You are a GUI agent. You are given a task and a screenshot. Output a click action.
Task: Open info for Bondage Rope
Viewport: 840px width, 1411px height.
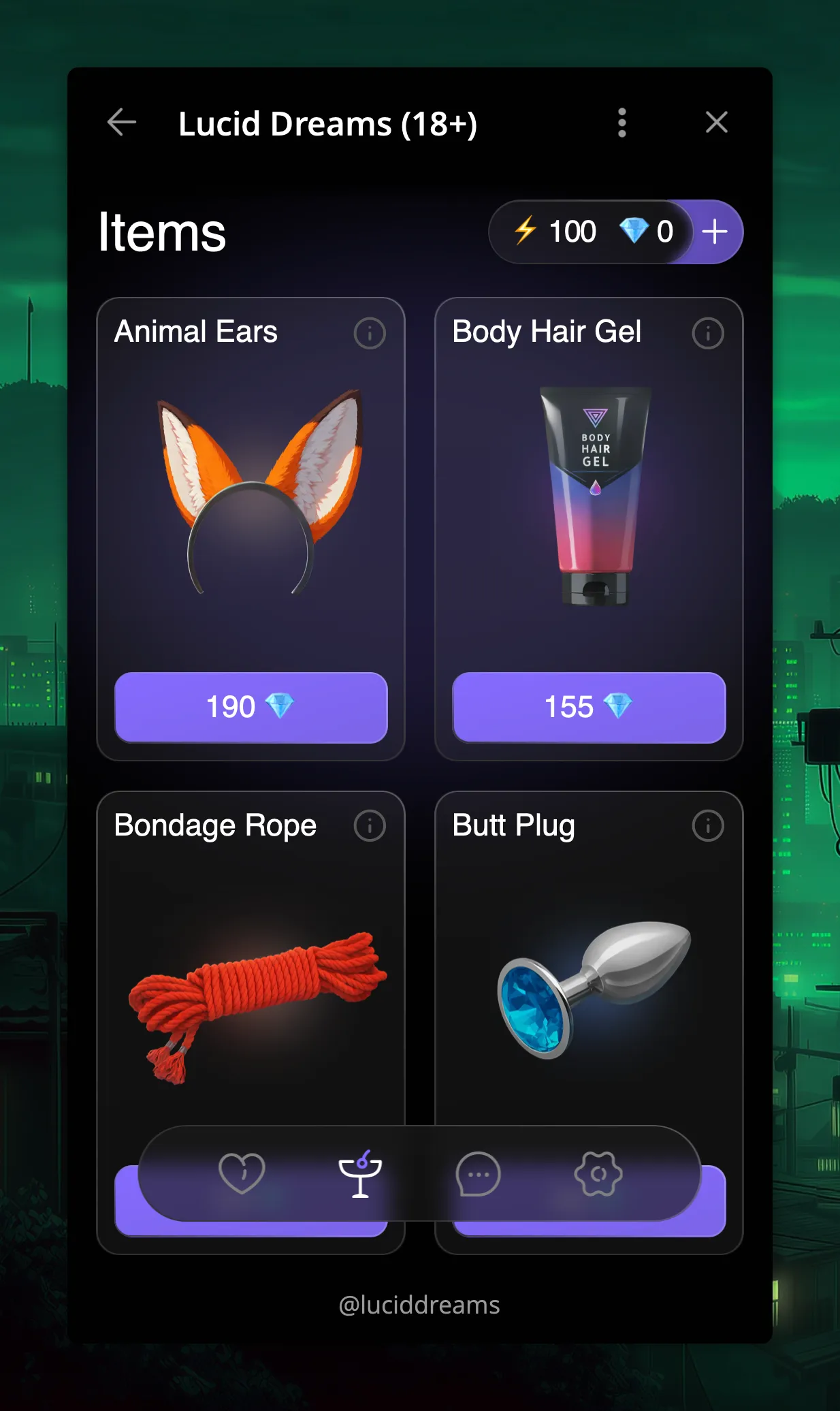[x=370, y=826]
